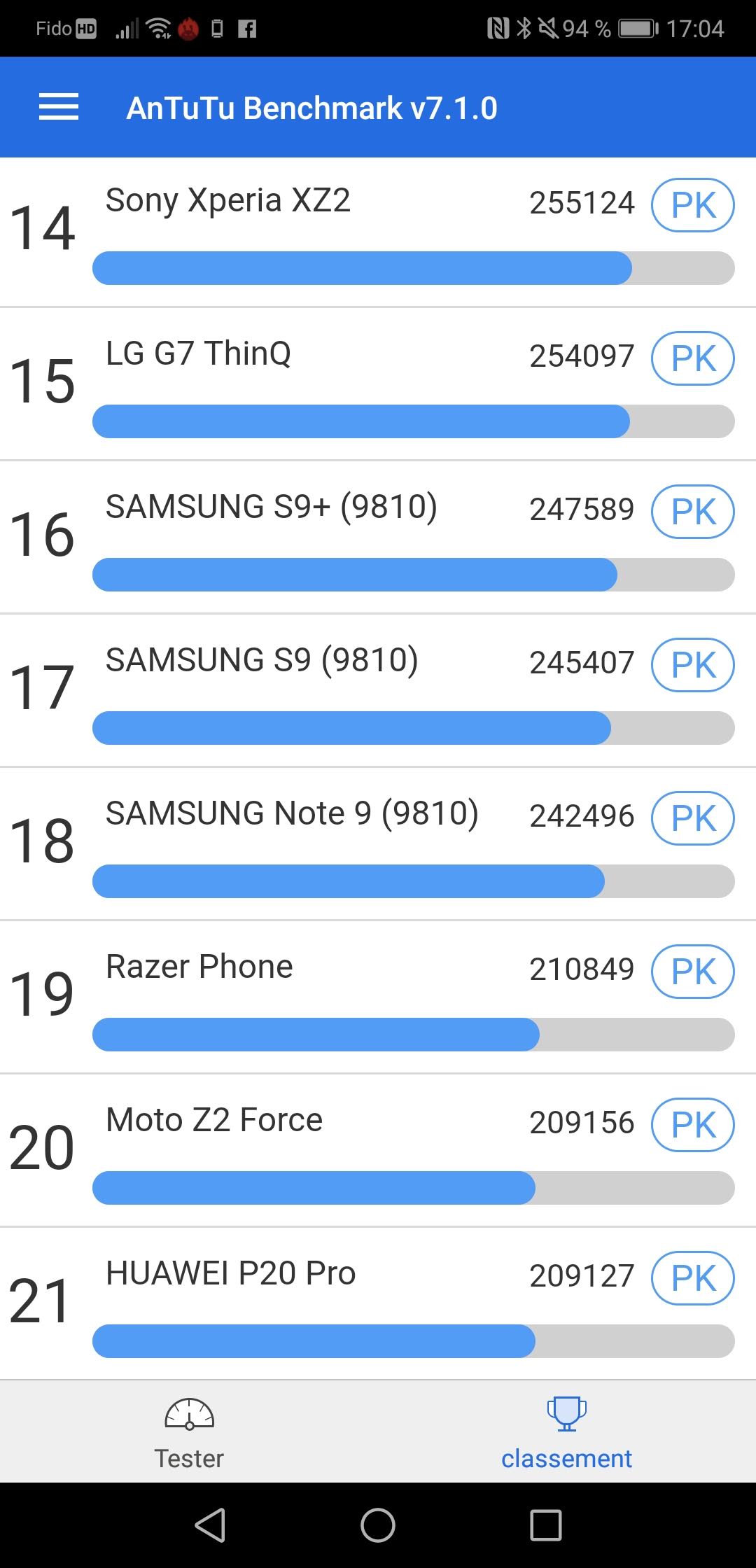Compare with LG G7 ThinQ via PK

[692, 358]
